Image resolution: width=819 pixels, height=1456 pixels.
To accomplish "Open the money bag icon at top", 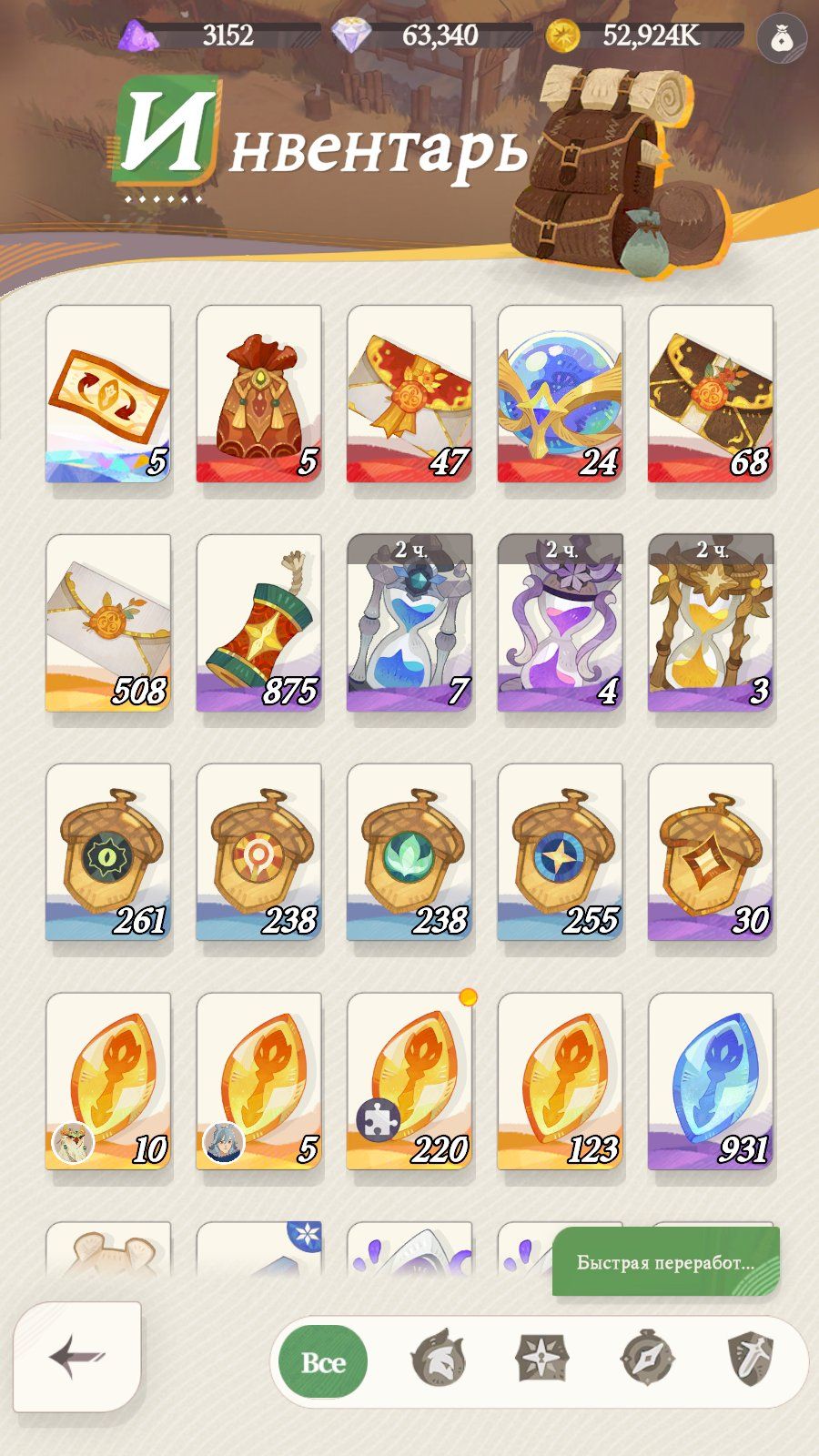I will coord(781,38).
